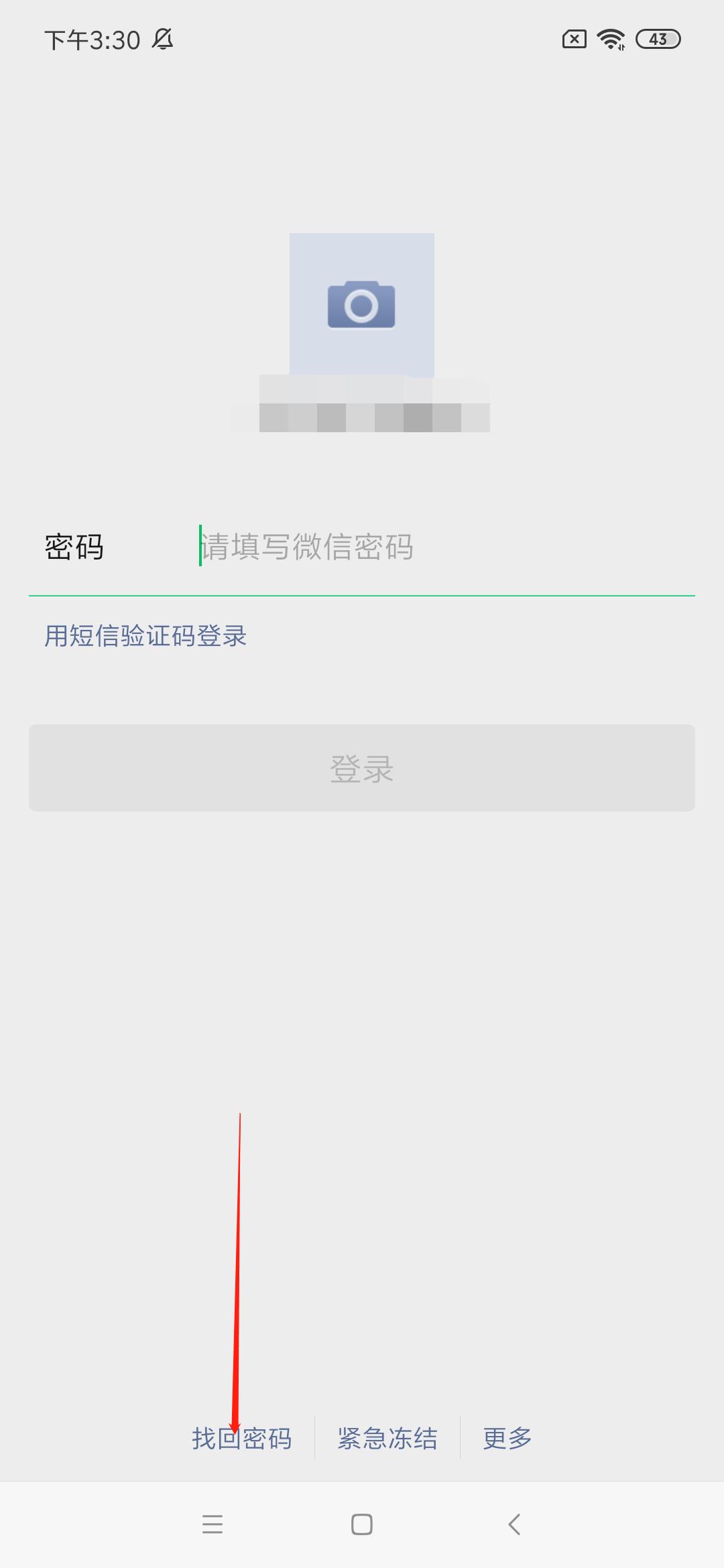Image resolution: width=724 pixels, height=1568 pixels.
Task: Tap the Wi-Fi signal icon
Action: tap(610, 39)
